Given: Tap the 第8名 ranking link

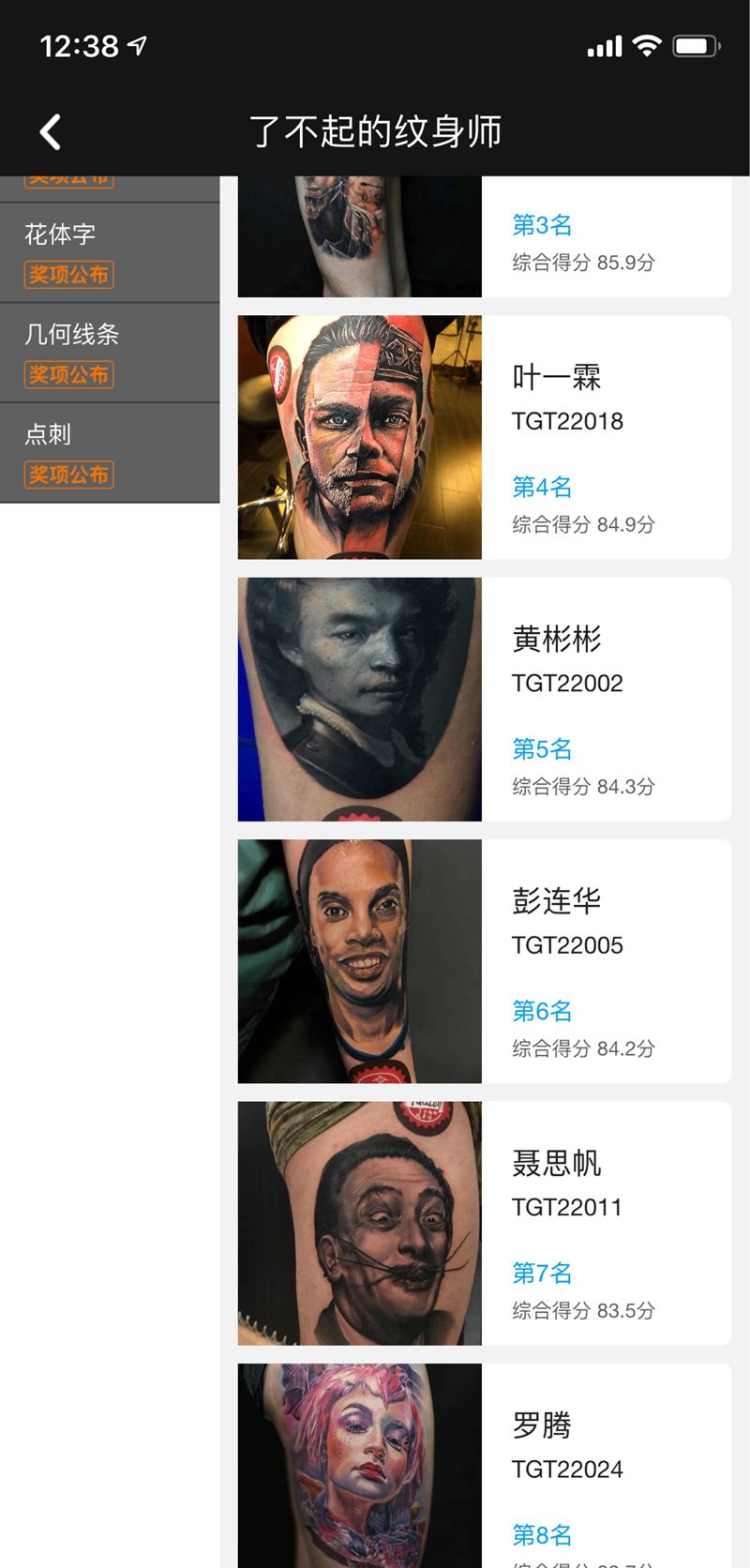Looking at the screenshot, I should pyautogui.click(x=542, y=1535).
